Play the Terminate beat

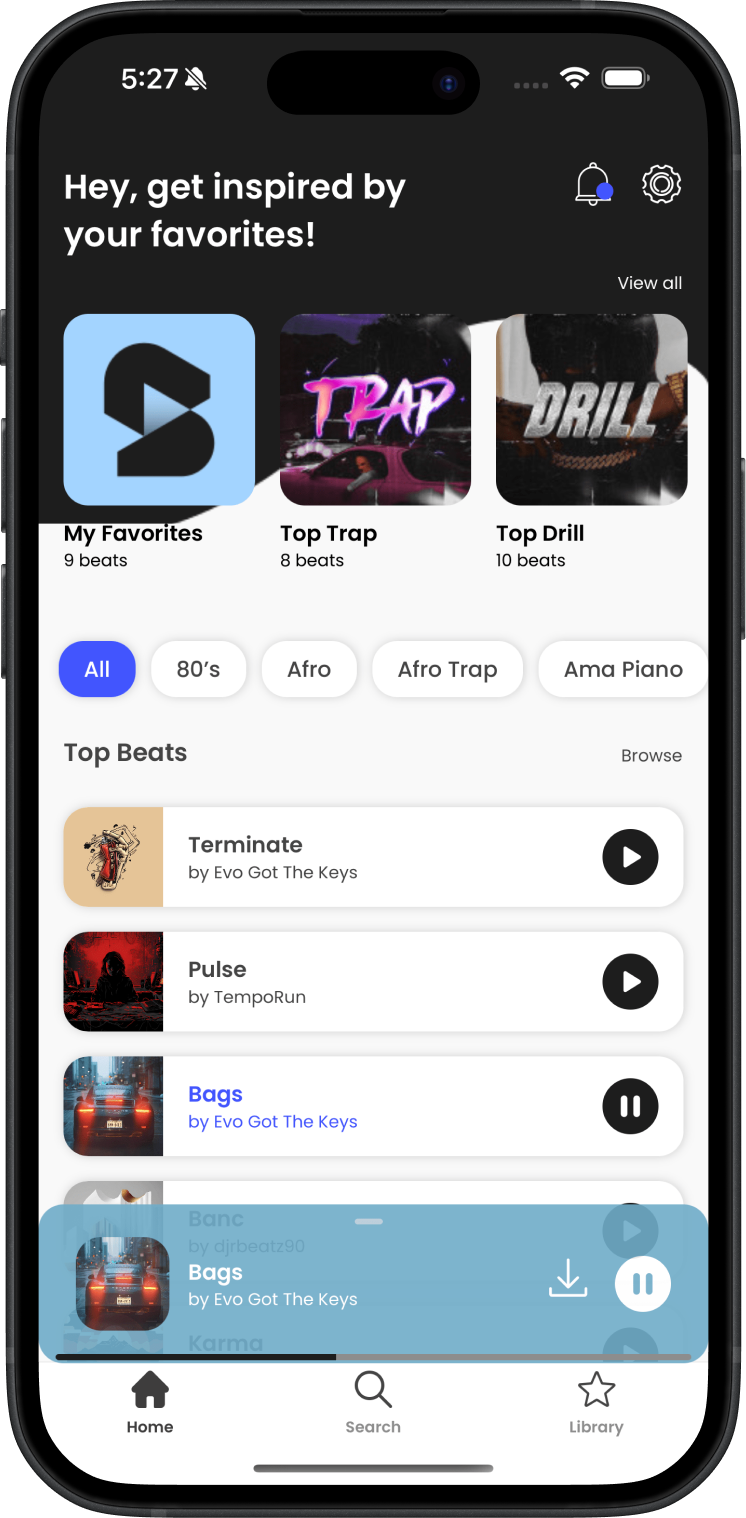pos(630,857)
